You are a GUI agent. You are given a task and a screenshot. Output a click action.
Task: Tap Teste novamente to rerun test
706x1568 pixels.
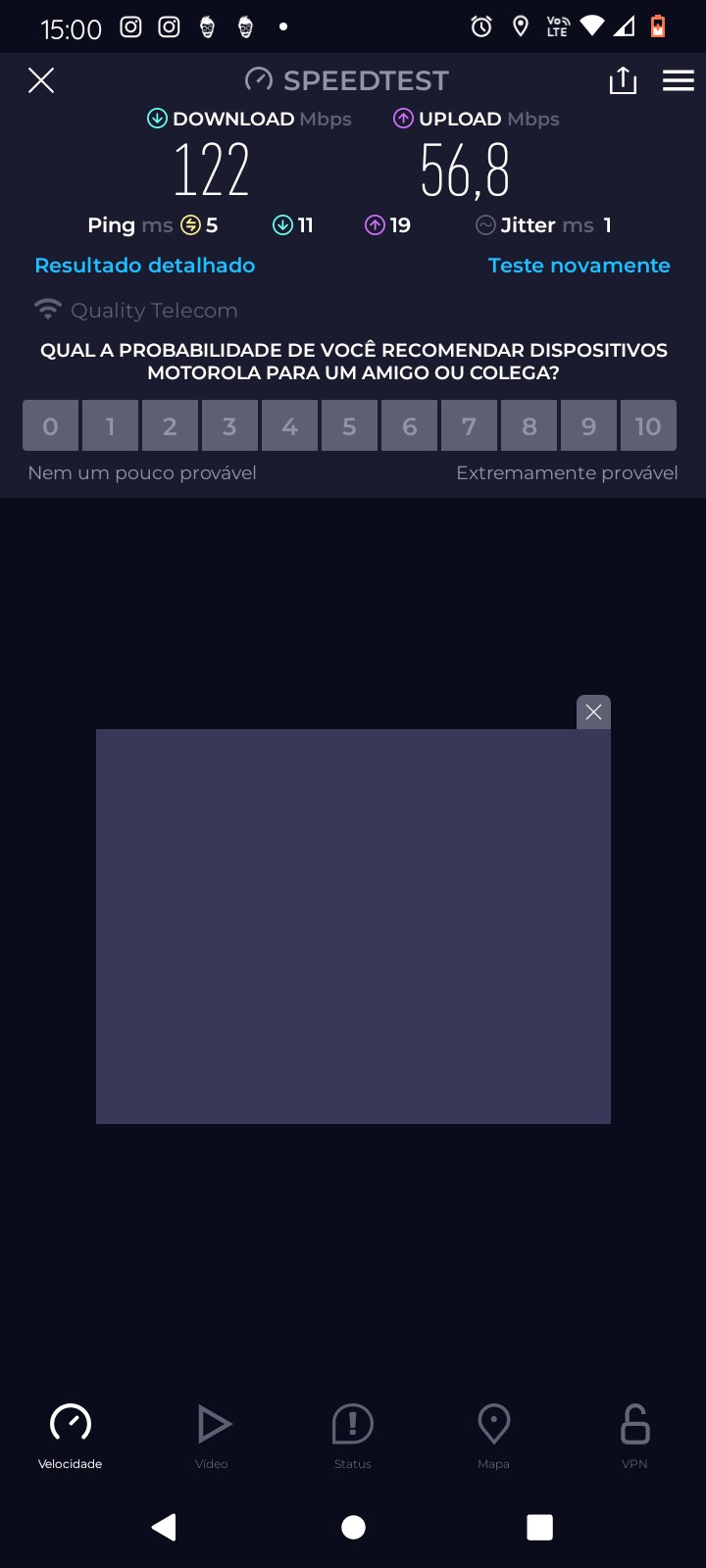pos(579,266)
